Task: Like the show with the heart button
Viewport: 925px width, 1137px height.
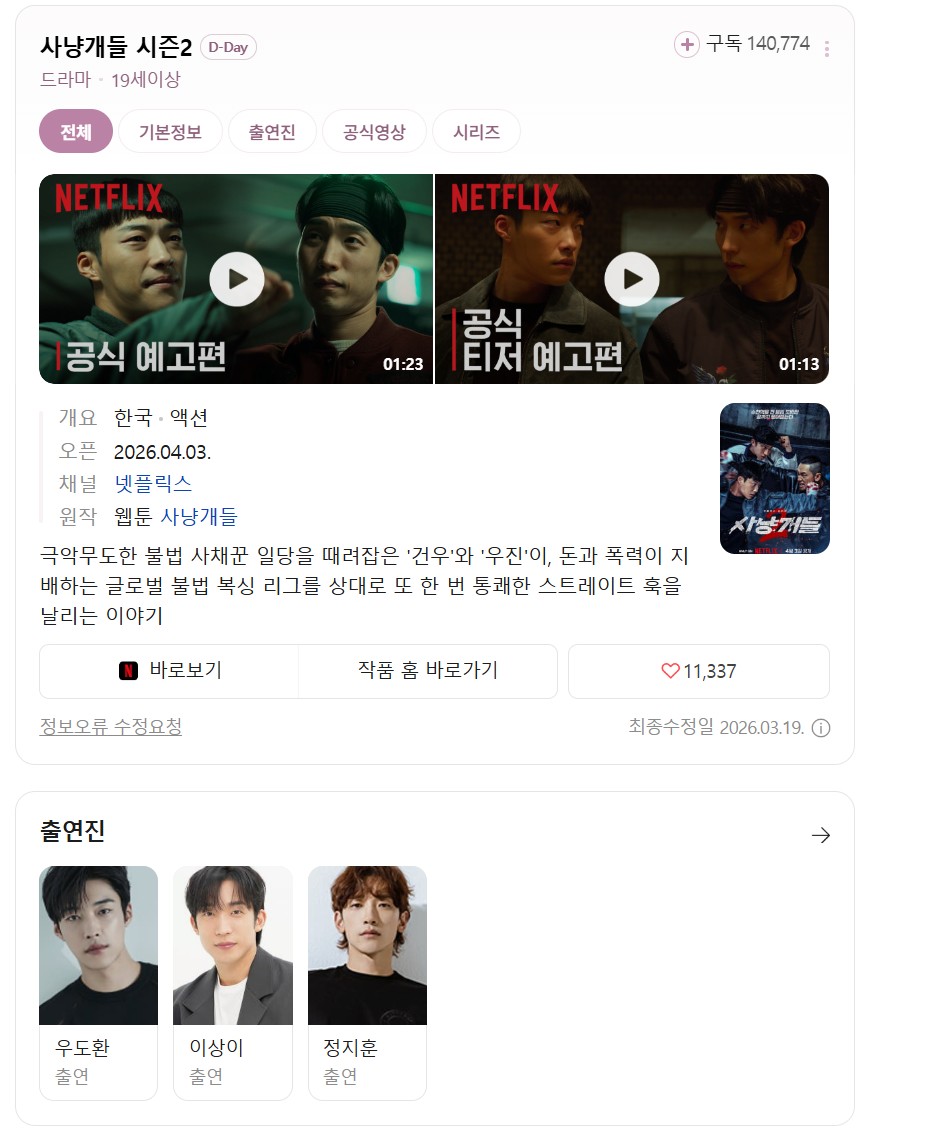Action: [698, 671]
